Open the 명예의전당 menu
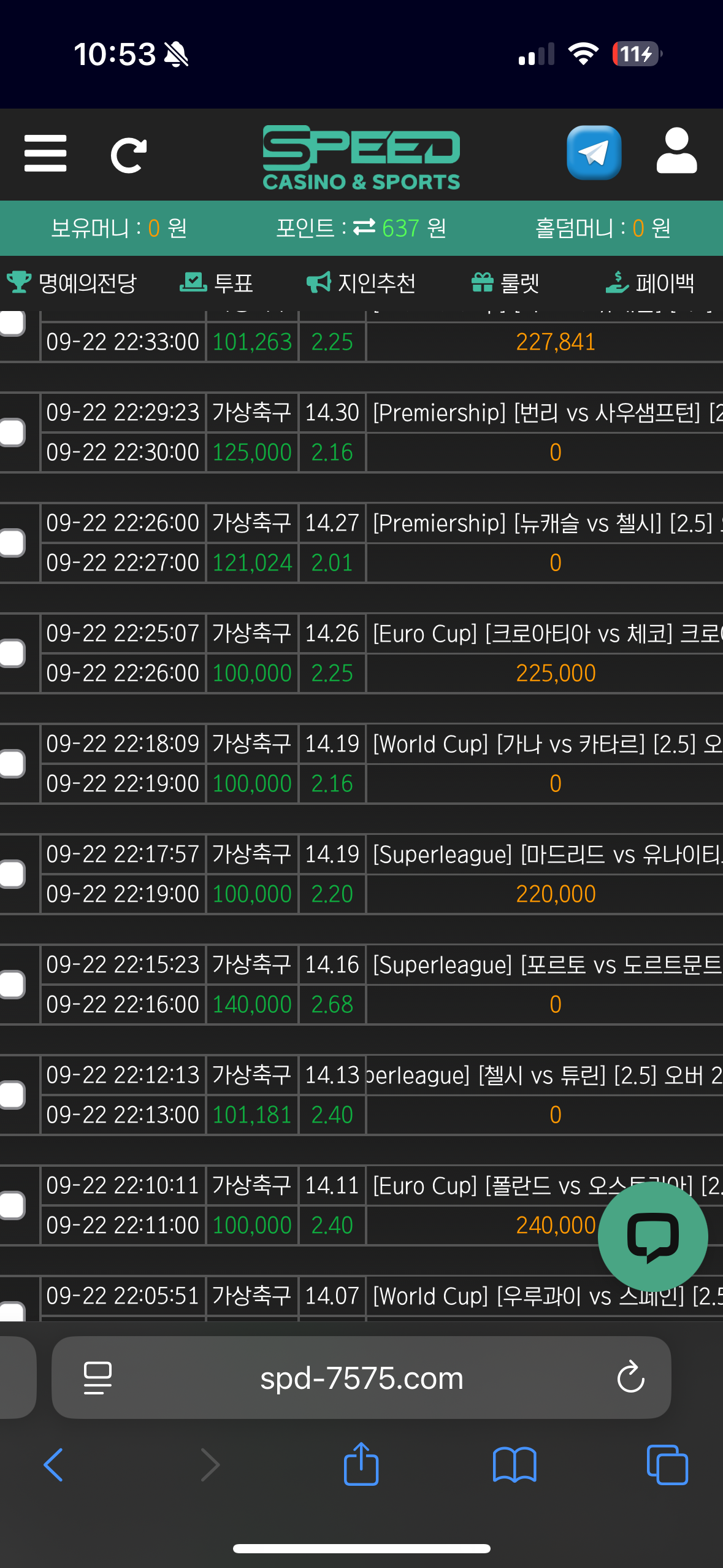The width and height of the screenshot is (723, 1568). 72,283
